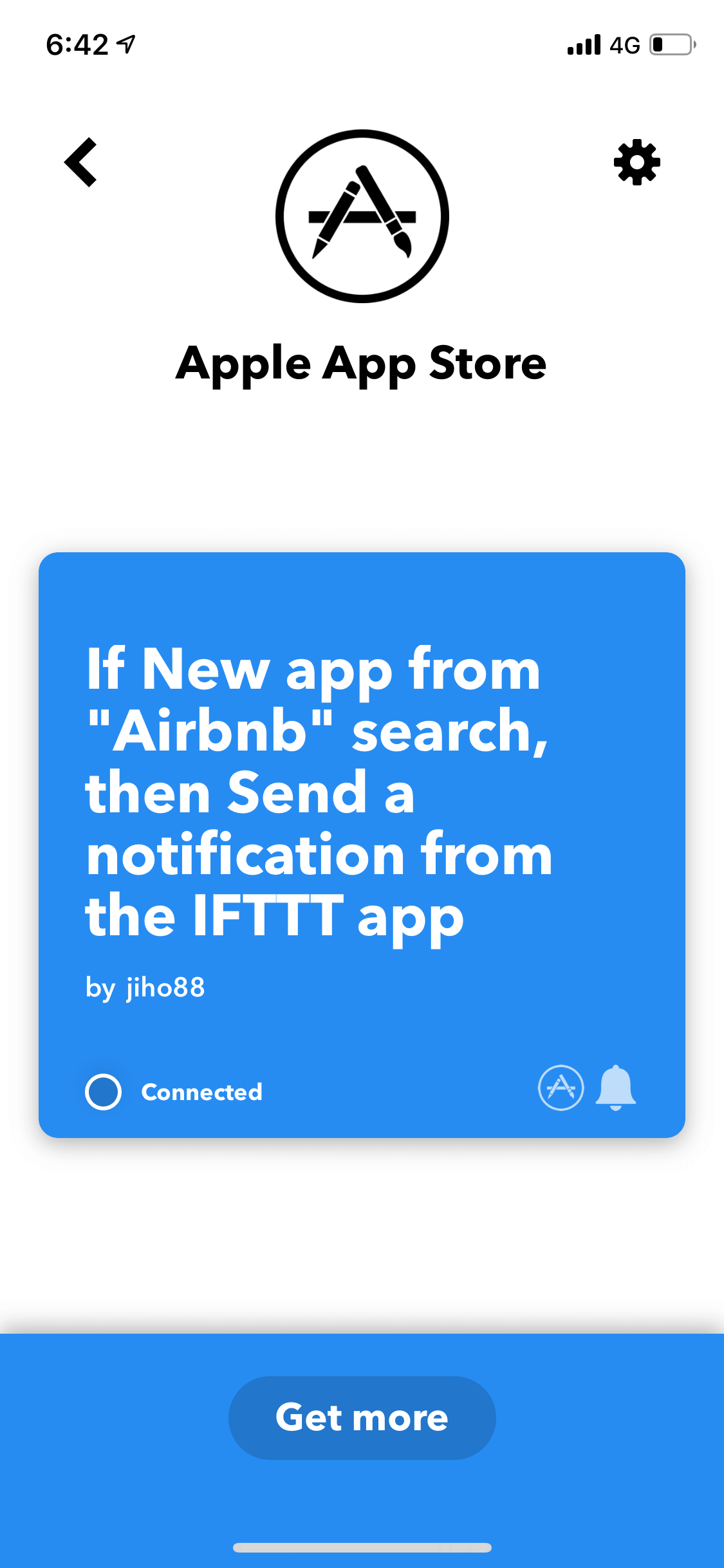
Task: Open Apple App Store service settings gear
Action: [637, 162]
